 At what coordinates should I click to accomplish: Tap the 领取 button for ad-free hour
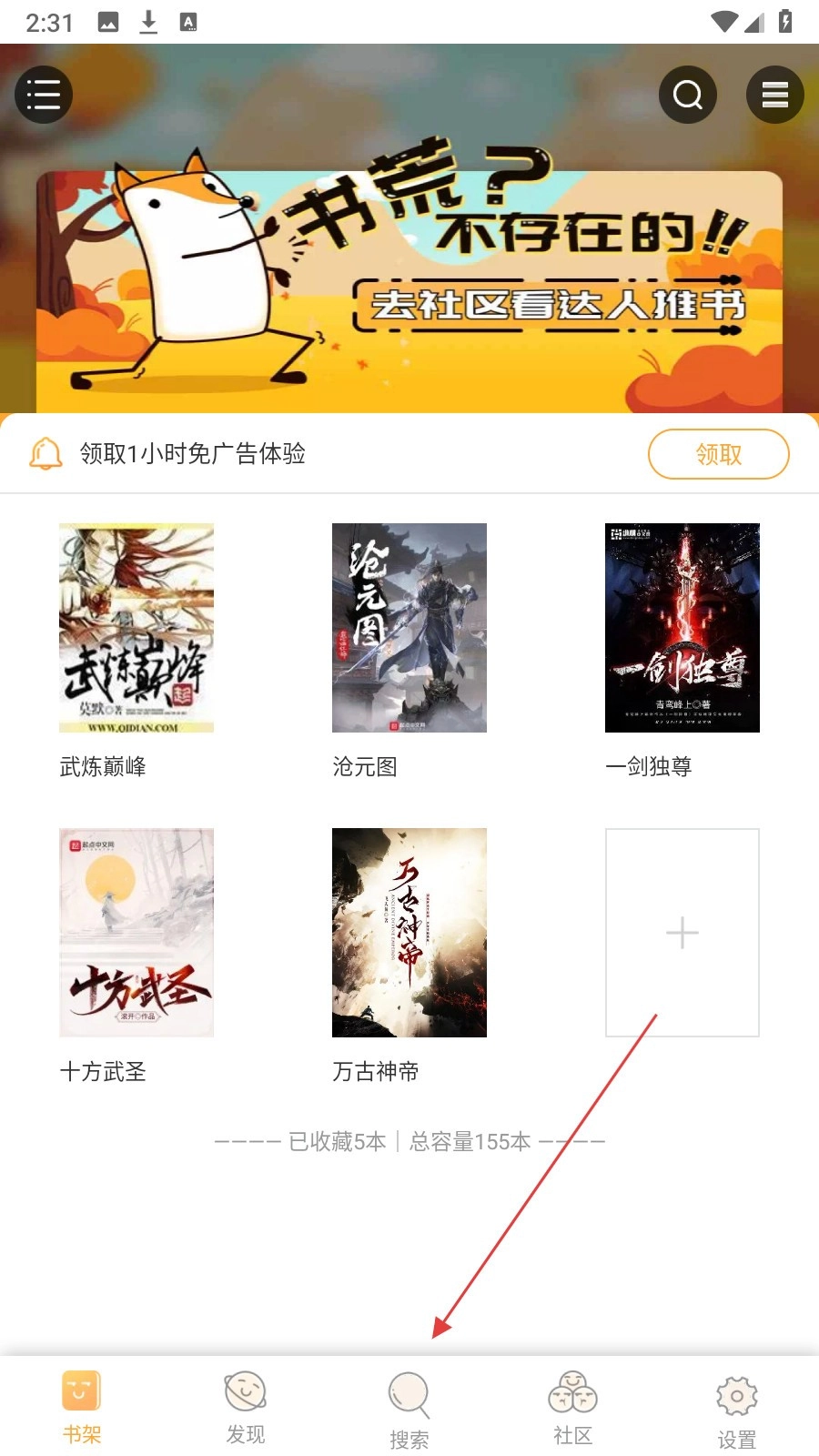click(718, 453)
